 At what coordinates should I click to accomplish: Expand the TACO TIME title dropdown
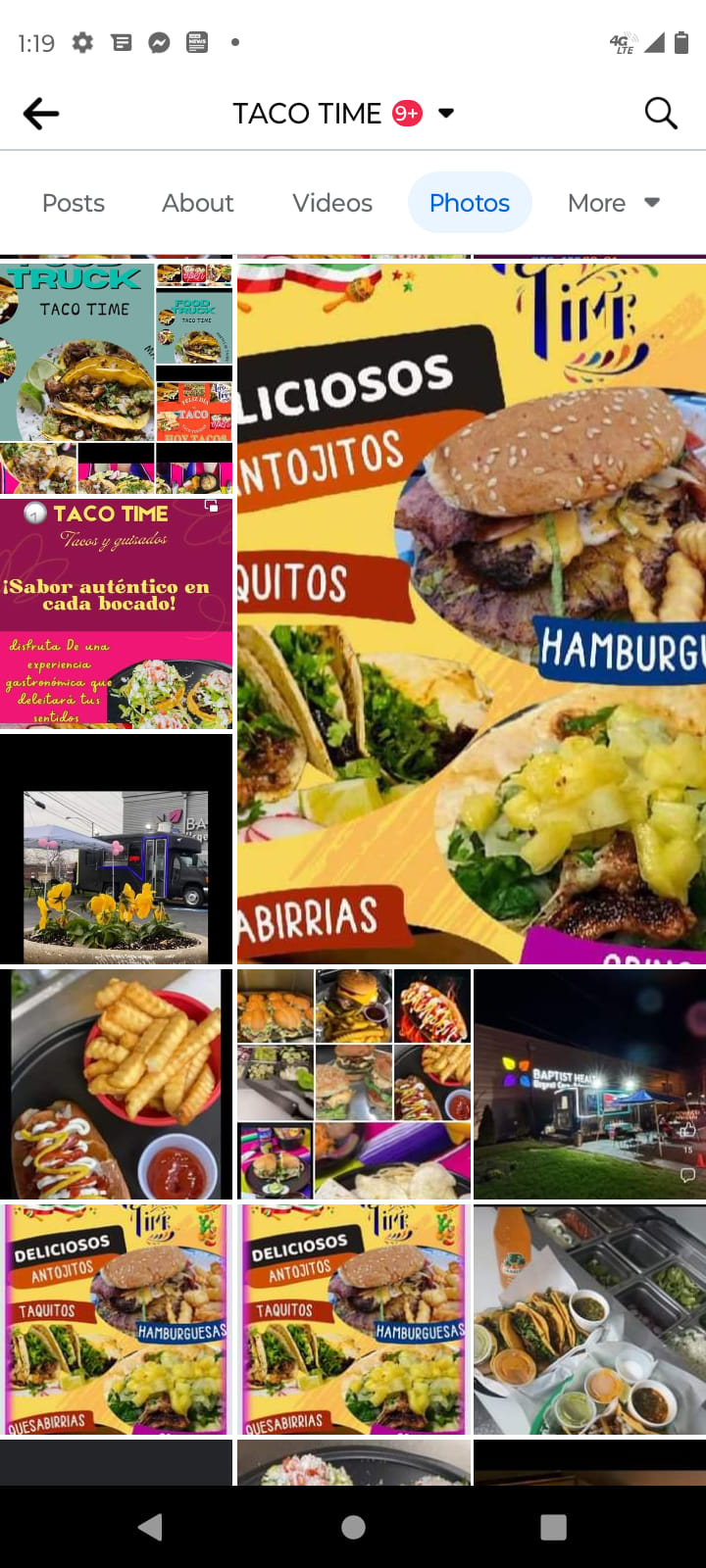[x=446, y=114]
